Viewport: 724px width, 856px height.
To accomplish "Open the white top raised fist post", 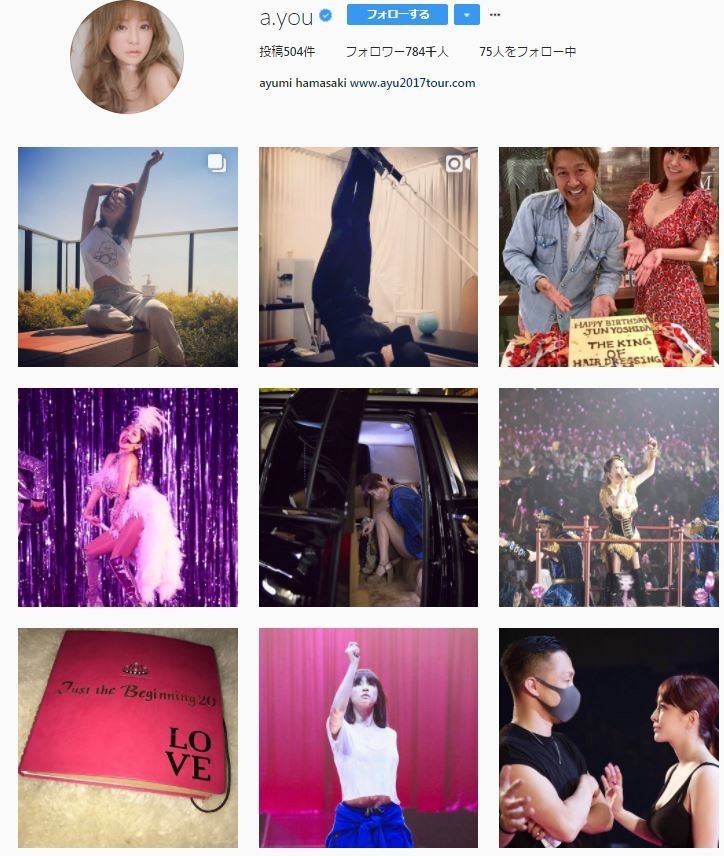I will [x=368, y=737].
